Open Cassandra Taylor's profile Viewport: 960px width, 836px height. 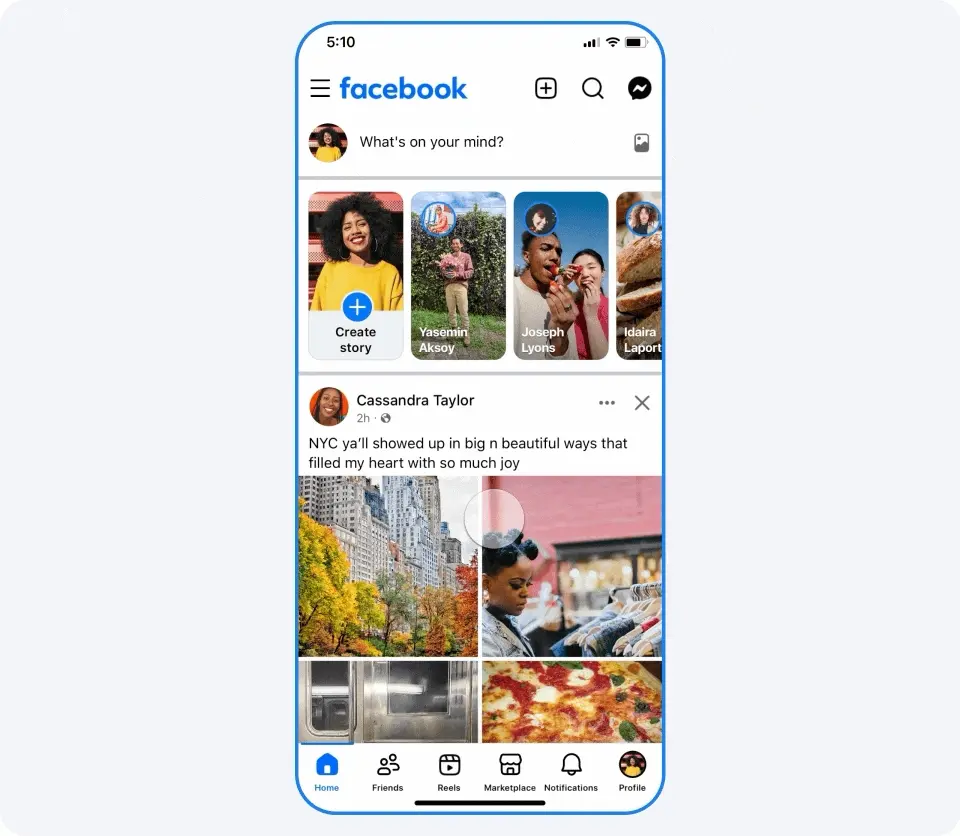point(415,400)
